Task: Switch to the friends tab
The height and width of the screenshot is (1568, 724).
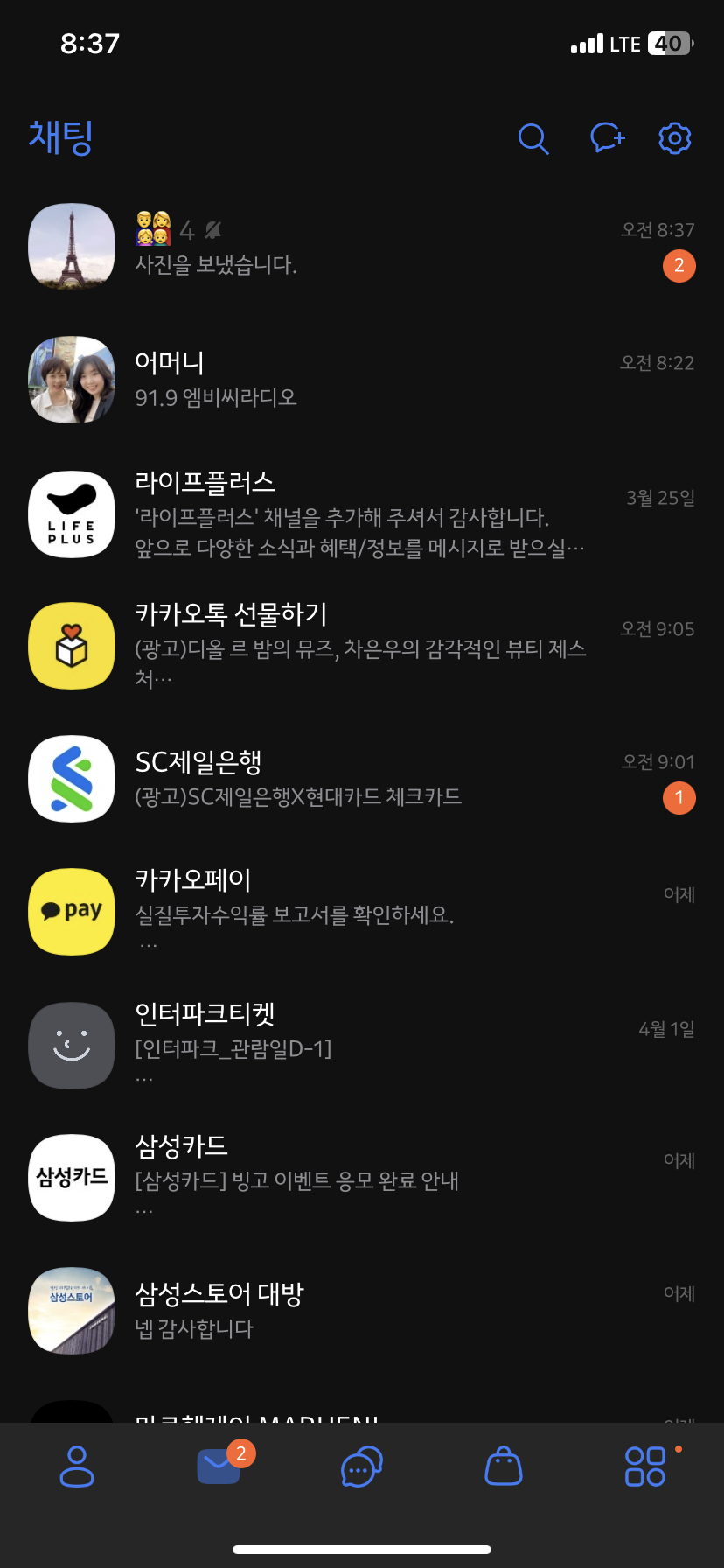Action: [x=77, y=1466]
